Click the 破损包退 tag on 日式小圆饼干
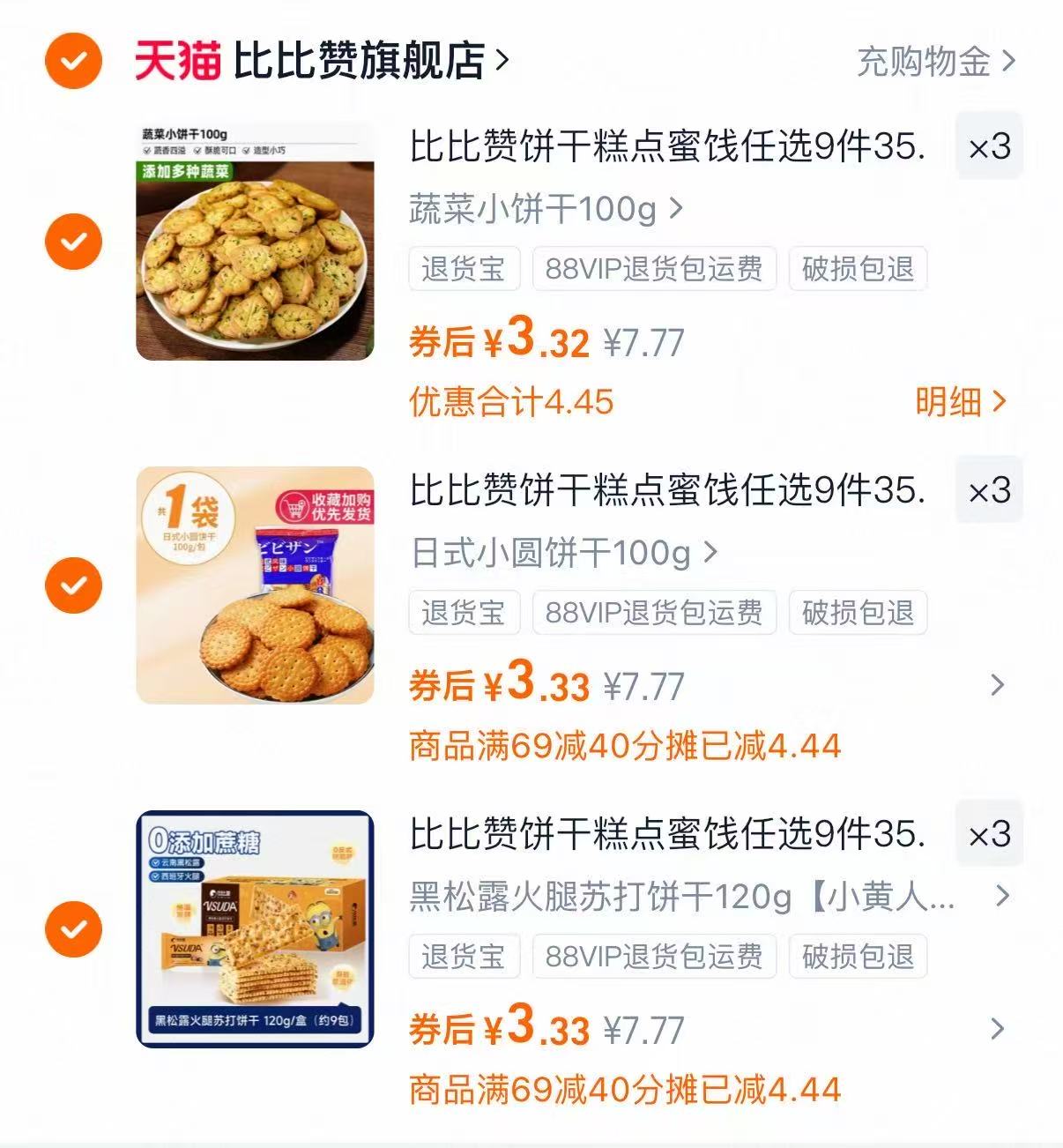1063x1148 pixels. click(857, 614)
